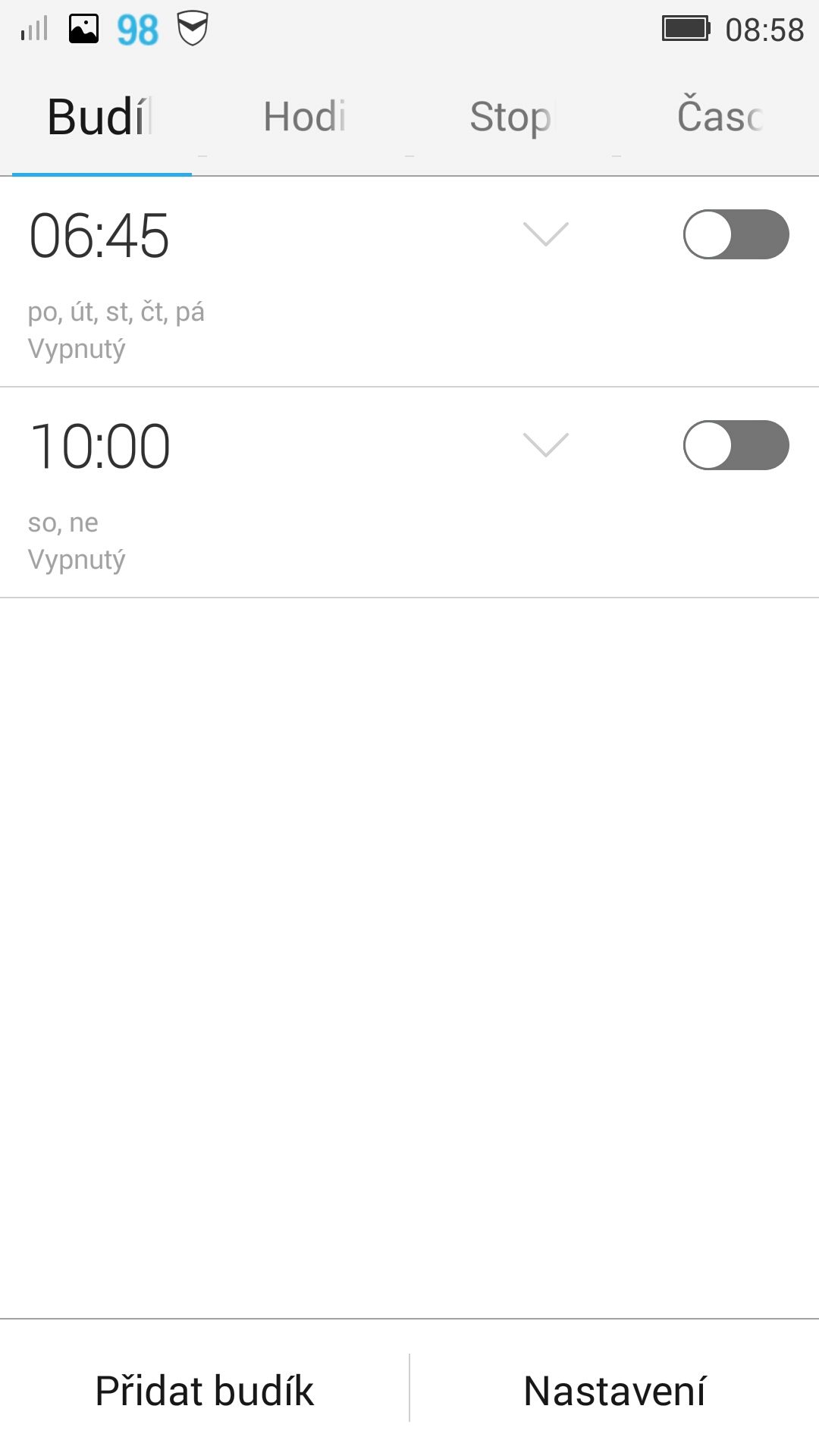
Task: Turn on the 10:00 alarm
Action: click(736, 445)
